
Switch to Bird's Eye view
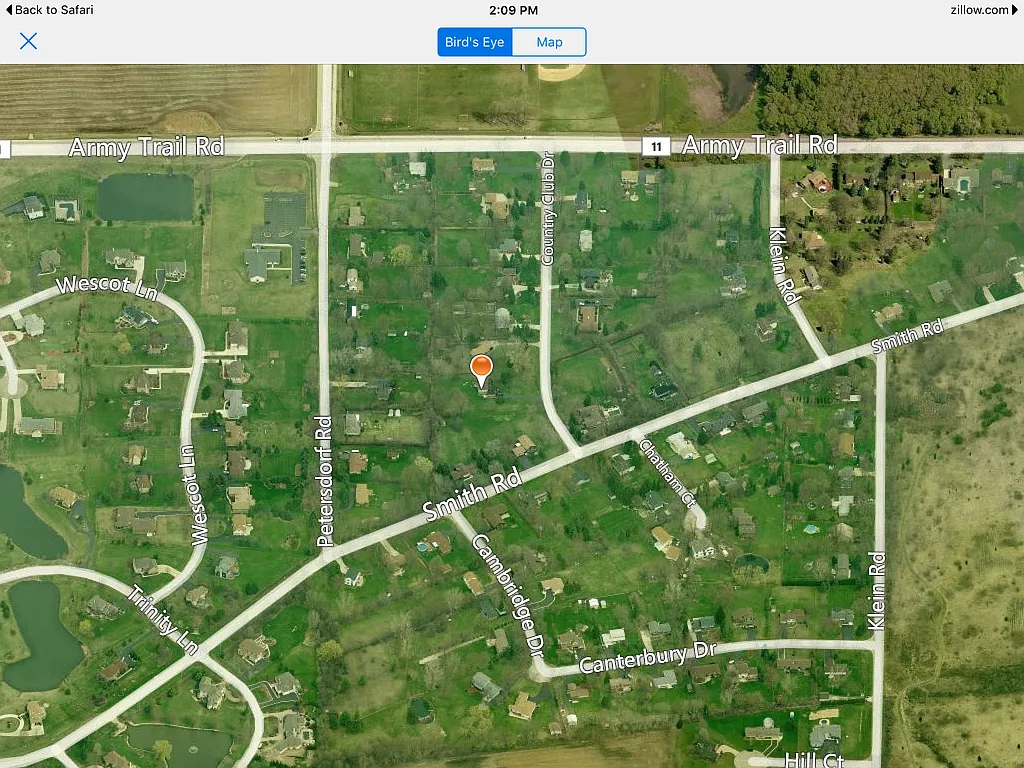coord(475,42)
